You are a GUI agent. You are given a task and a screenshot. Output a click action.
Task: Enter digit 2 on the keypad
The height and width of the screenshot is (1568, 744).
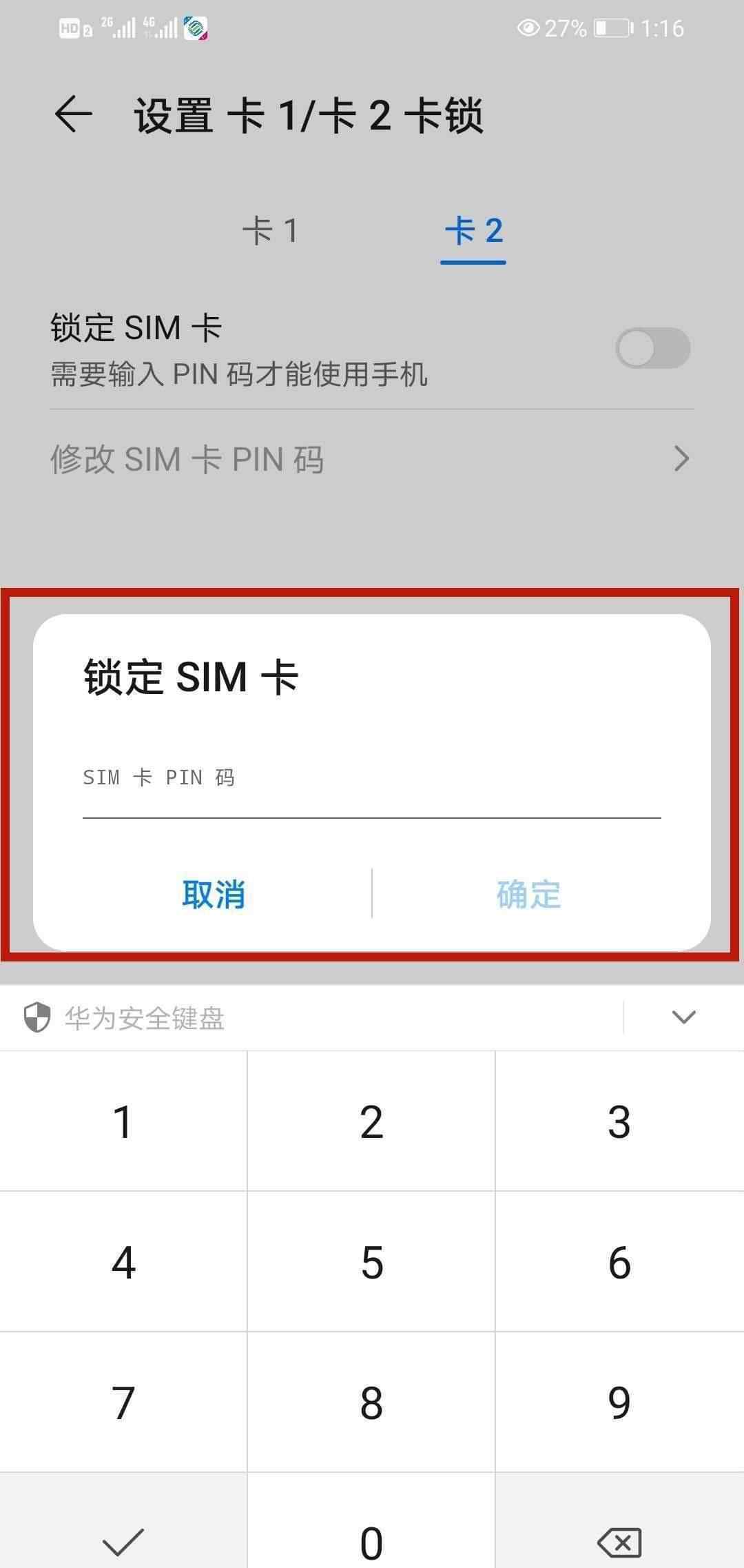(371, 1121)
